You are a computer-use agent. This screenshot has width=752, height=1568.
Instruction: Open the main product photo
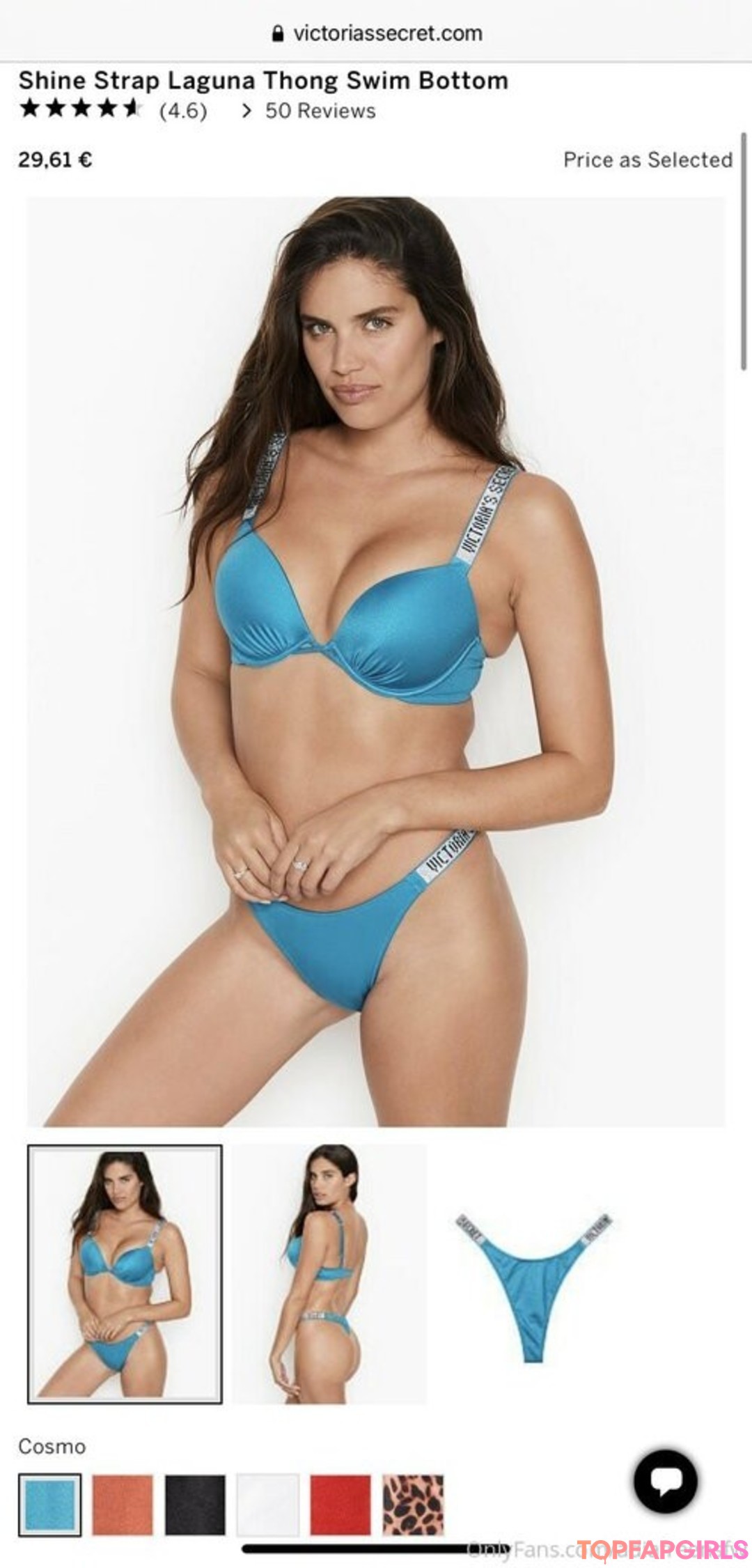[376, 660]
